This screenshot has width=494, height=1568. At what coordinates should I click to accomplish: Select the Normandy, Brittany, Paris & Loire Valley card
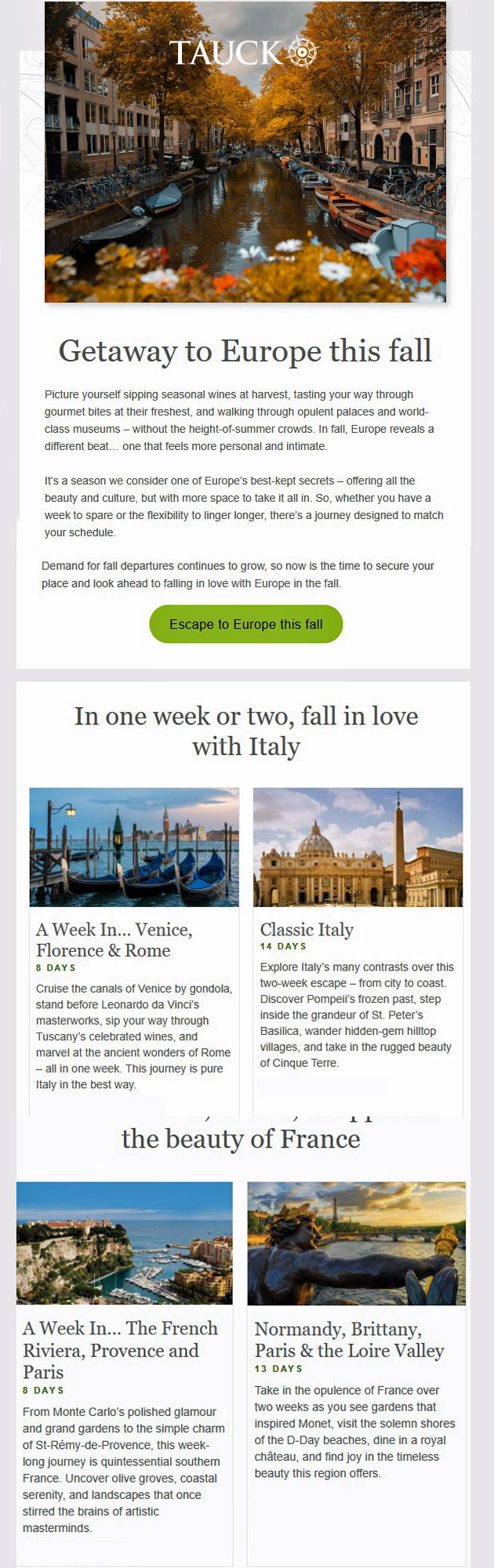pos(349,1339)
